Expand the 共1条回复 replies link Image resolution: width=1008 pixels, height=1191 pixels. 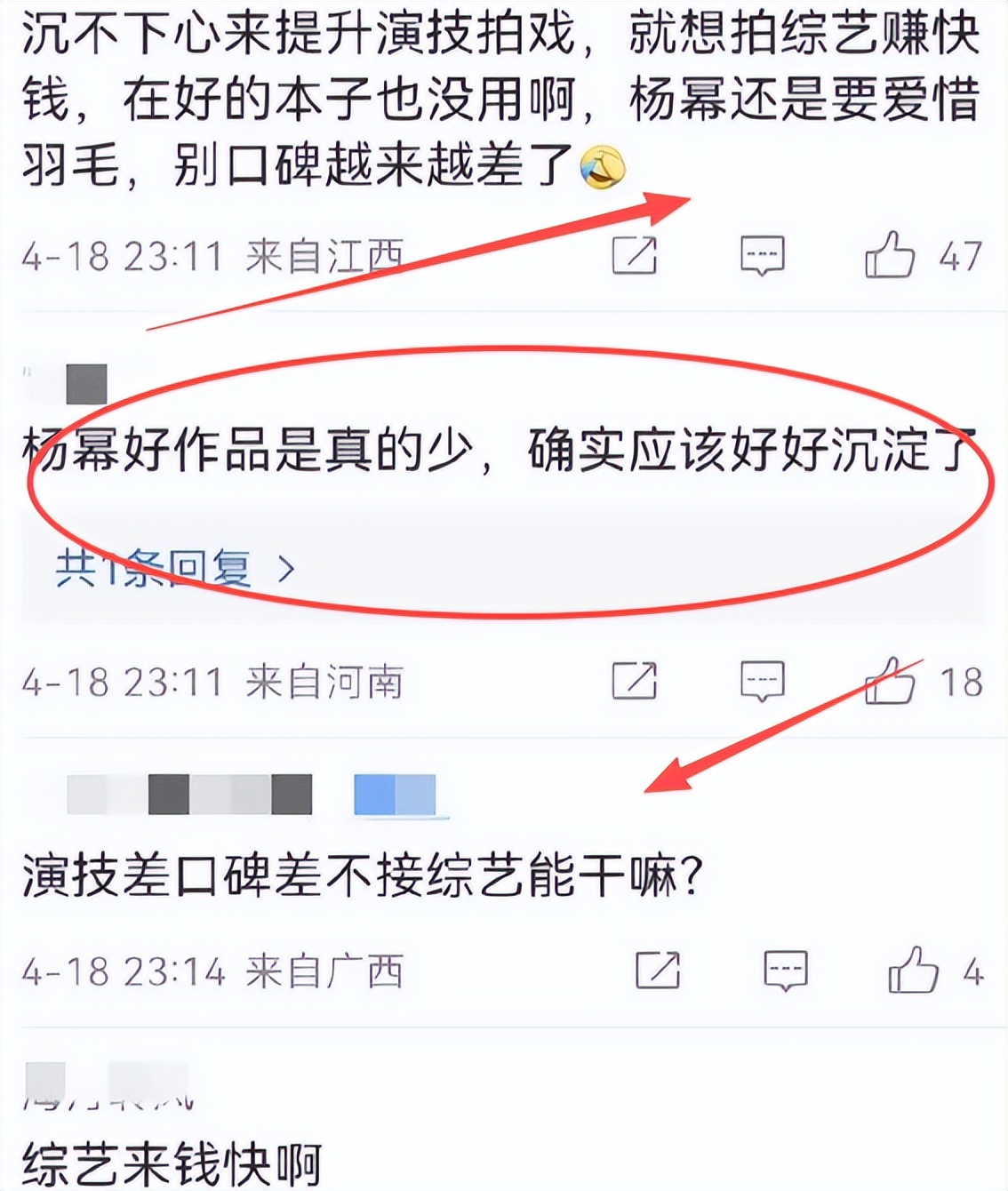(174, 568)
